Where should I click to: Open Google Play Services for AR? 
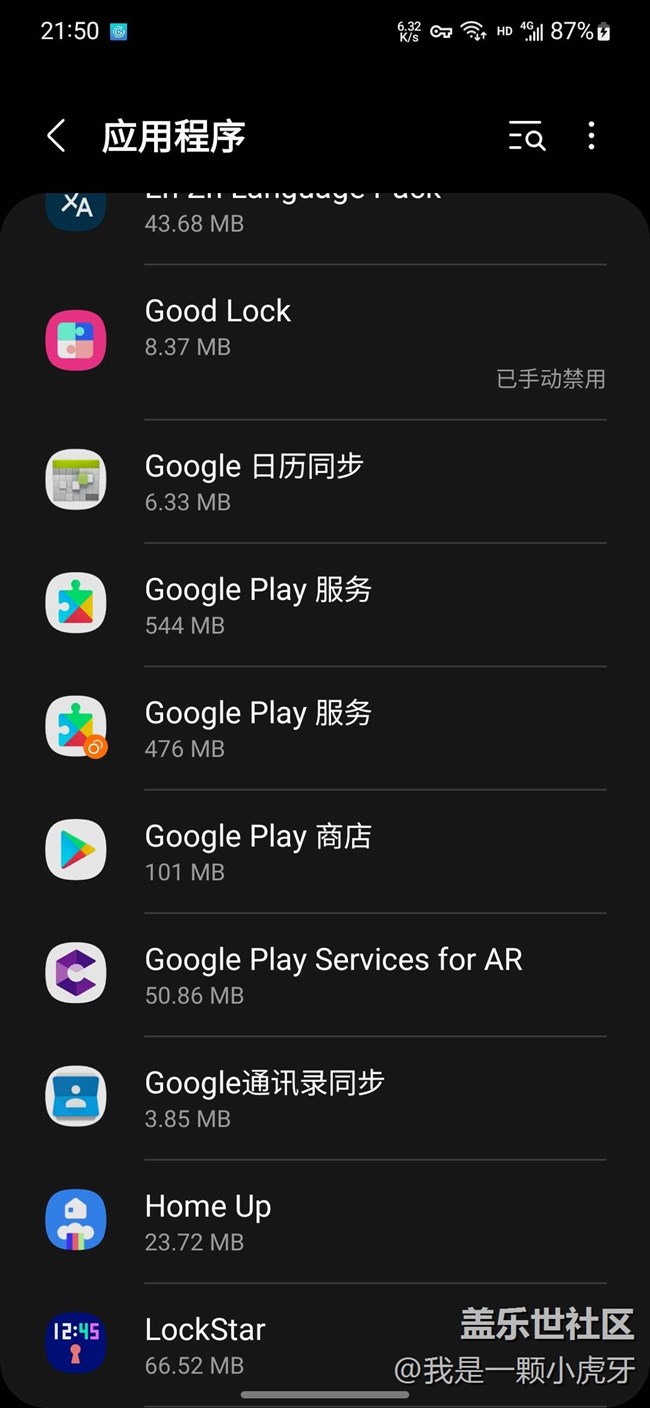(325, 974)
